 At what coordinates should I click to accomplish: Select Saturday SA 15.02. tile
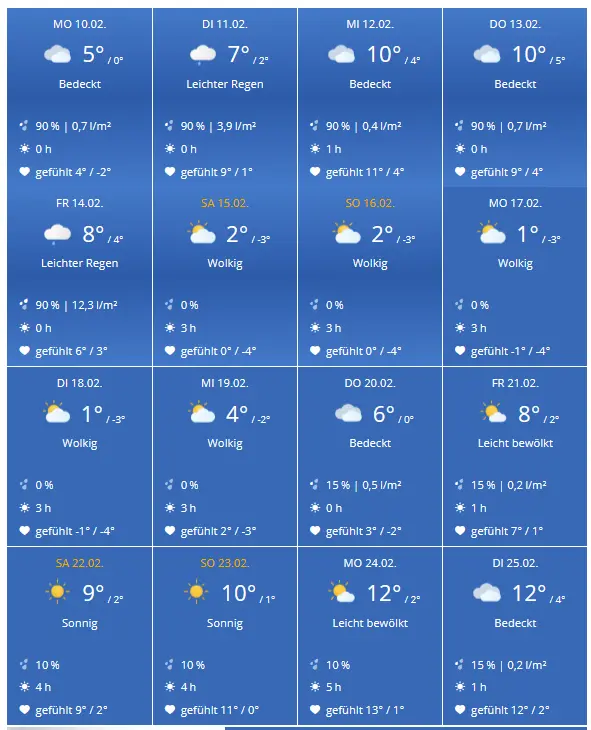coord(225,276)
